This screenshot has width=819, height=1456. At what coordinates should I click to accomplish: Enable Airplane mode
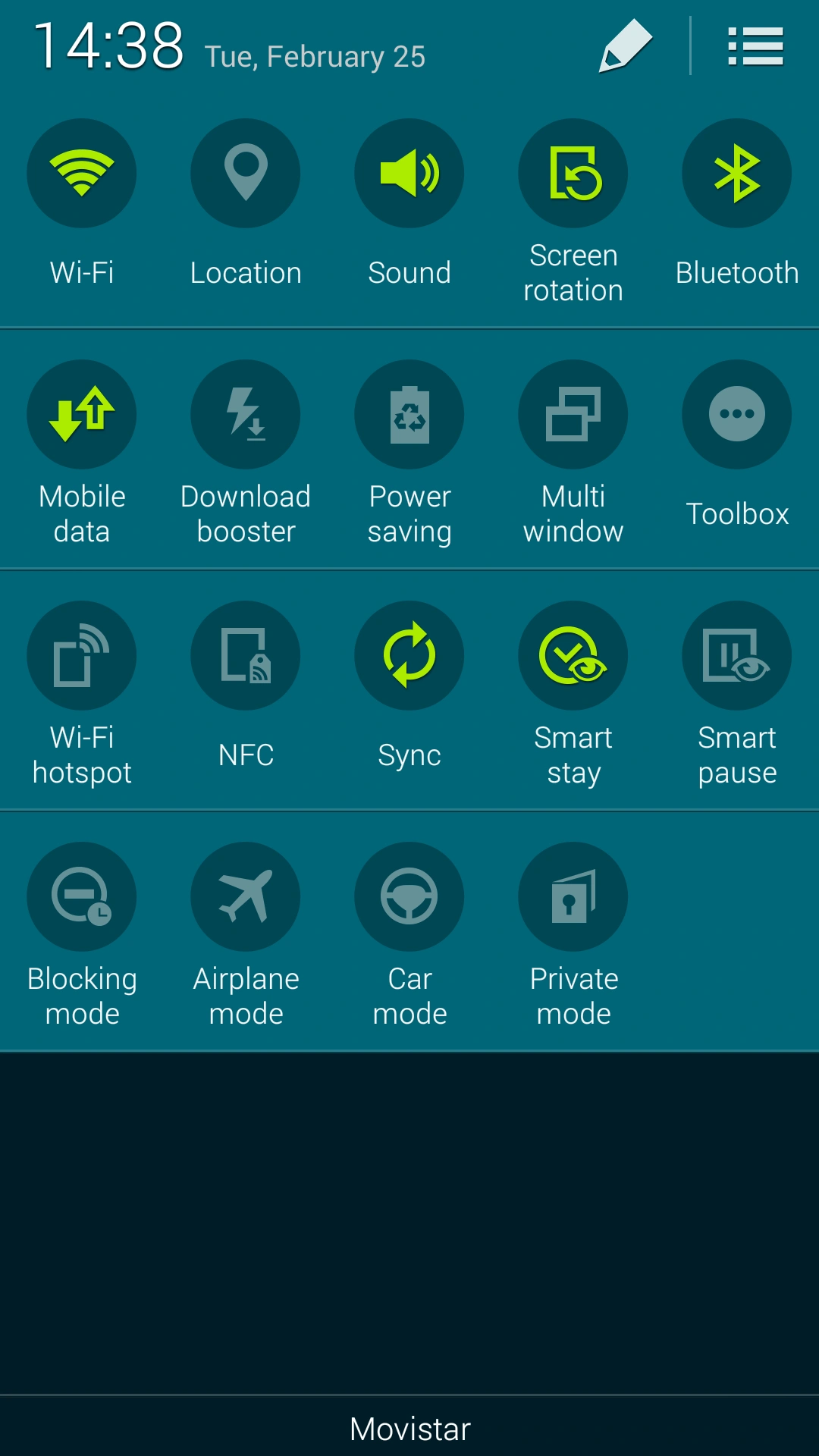[246, 897]
